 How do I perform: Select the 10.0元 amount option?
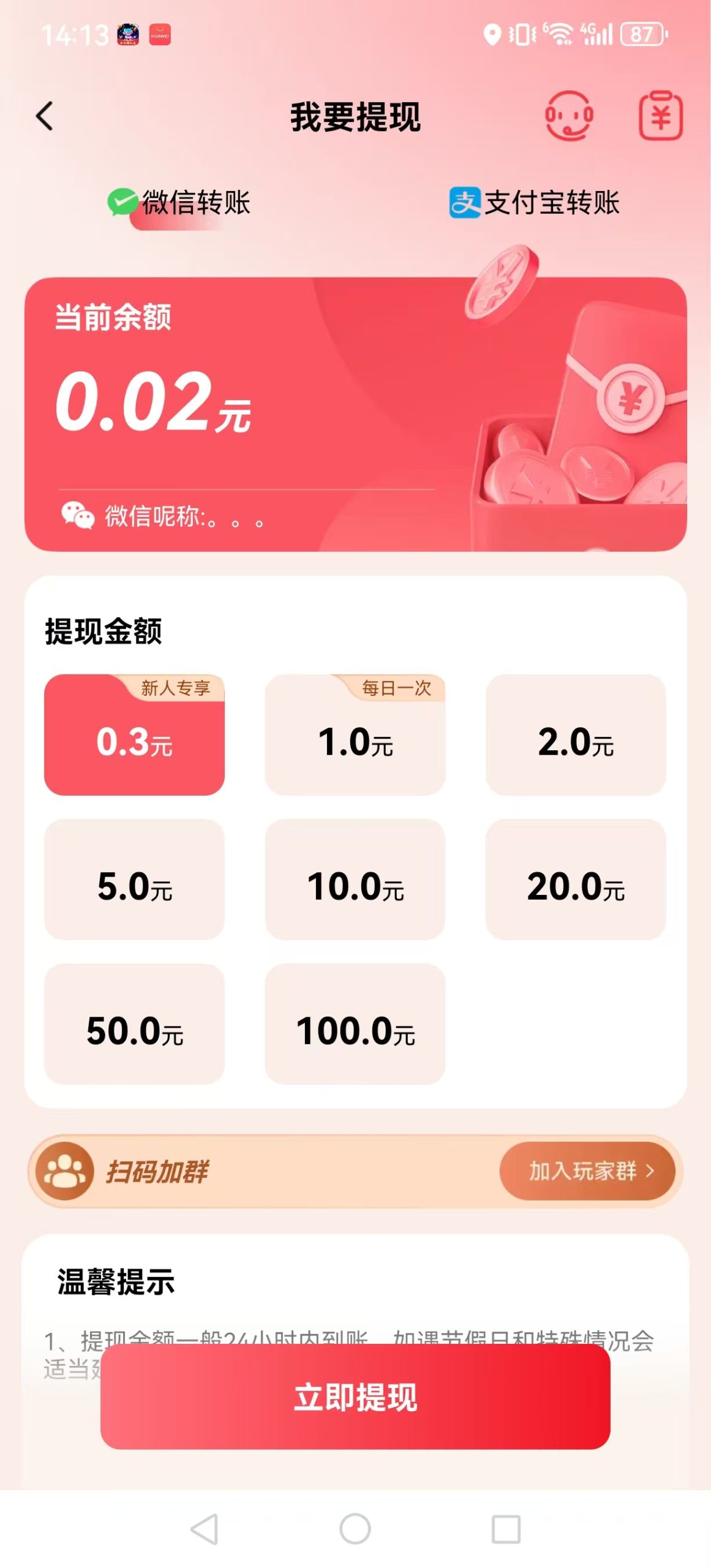tap(355, 880)
